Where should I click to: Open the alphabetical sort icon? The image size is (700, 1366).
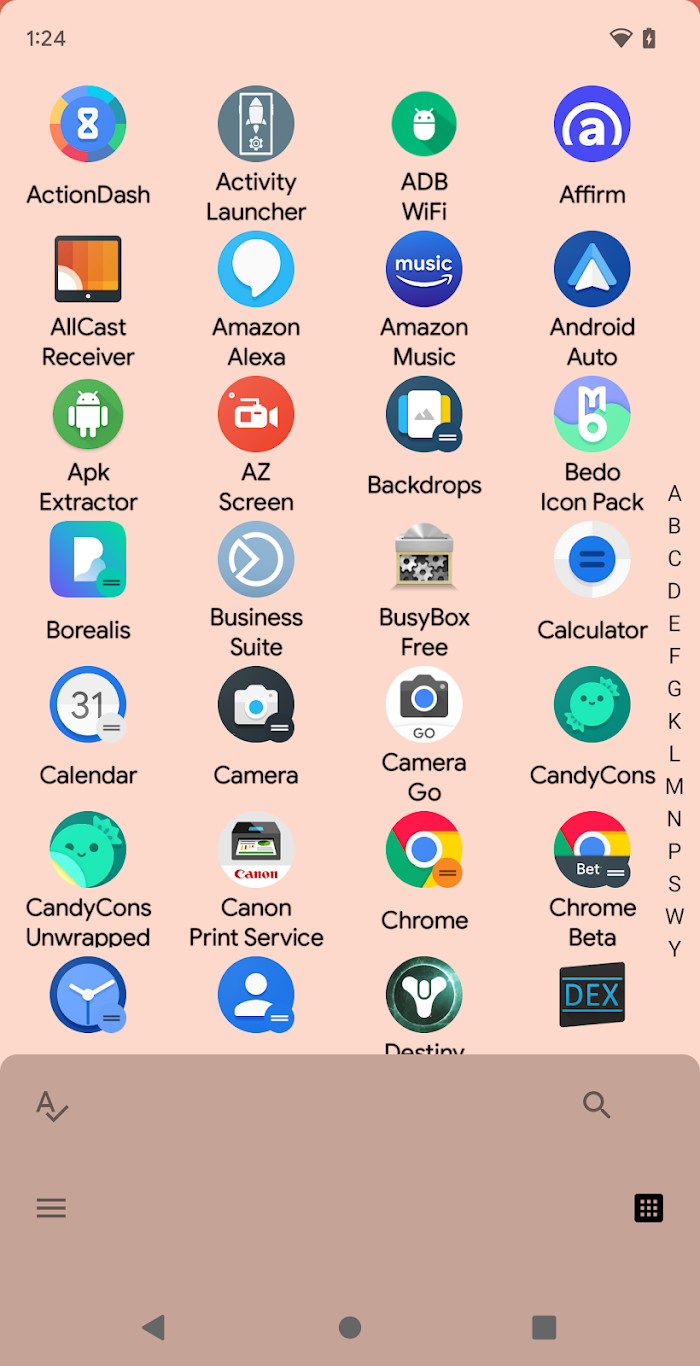[x=51, y=1105]
